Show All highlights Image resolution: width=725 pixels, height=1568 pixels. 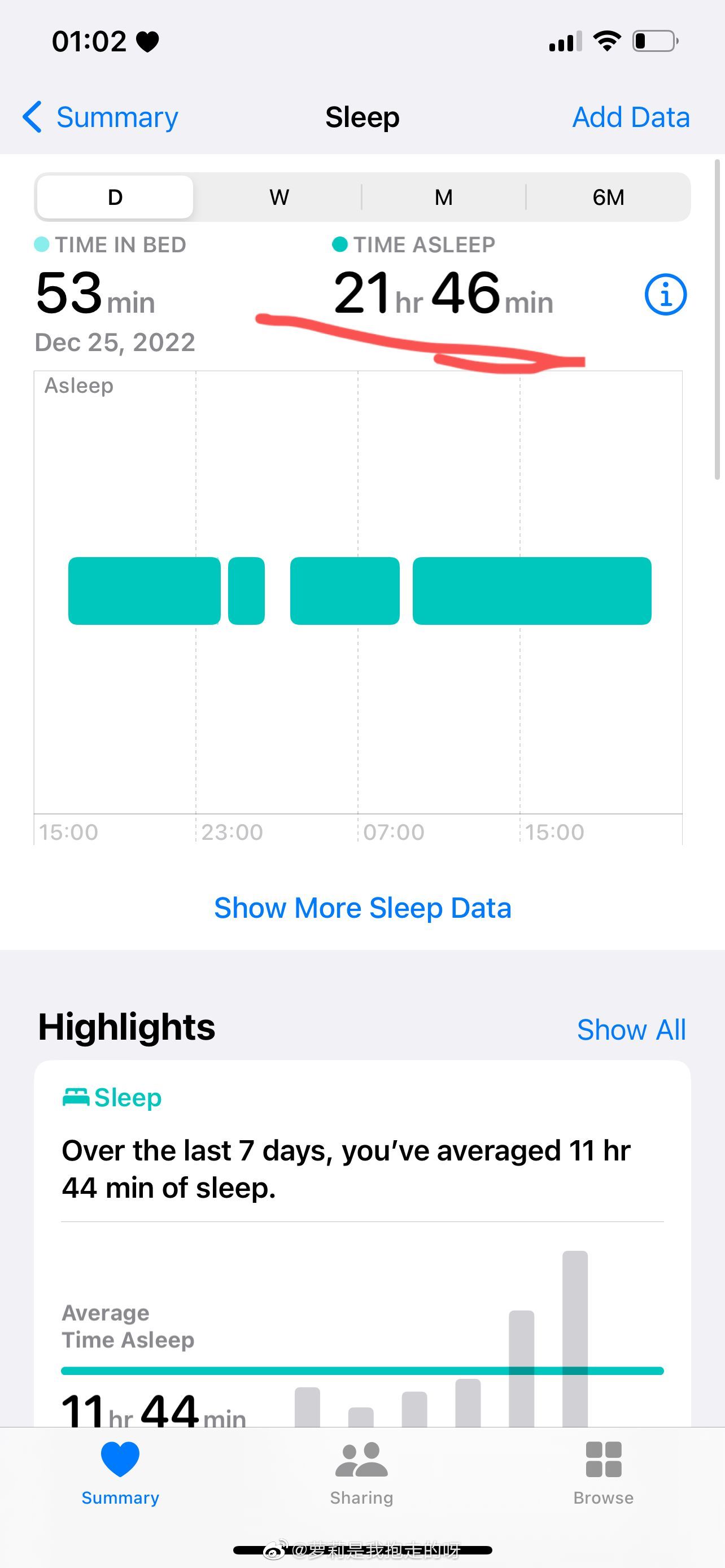coord(631,1030)
